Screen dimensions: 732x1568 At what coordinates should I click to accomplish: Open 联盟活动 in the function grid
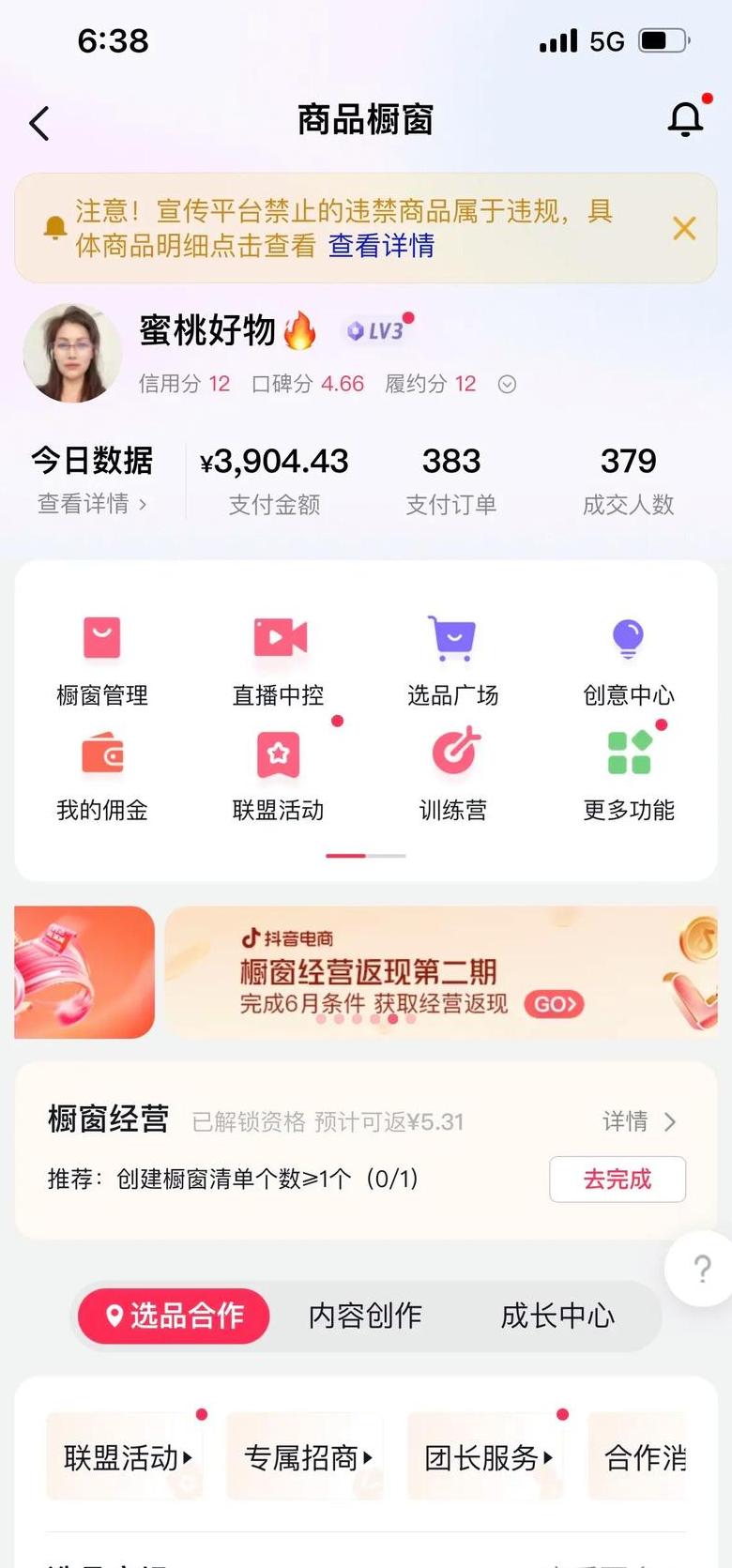279,774
